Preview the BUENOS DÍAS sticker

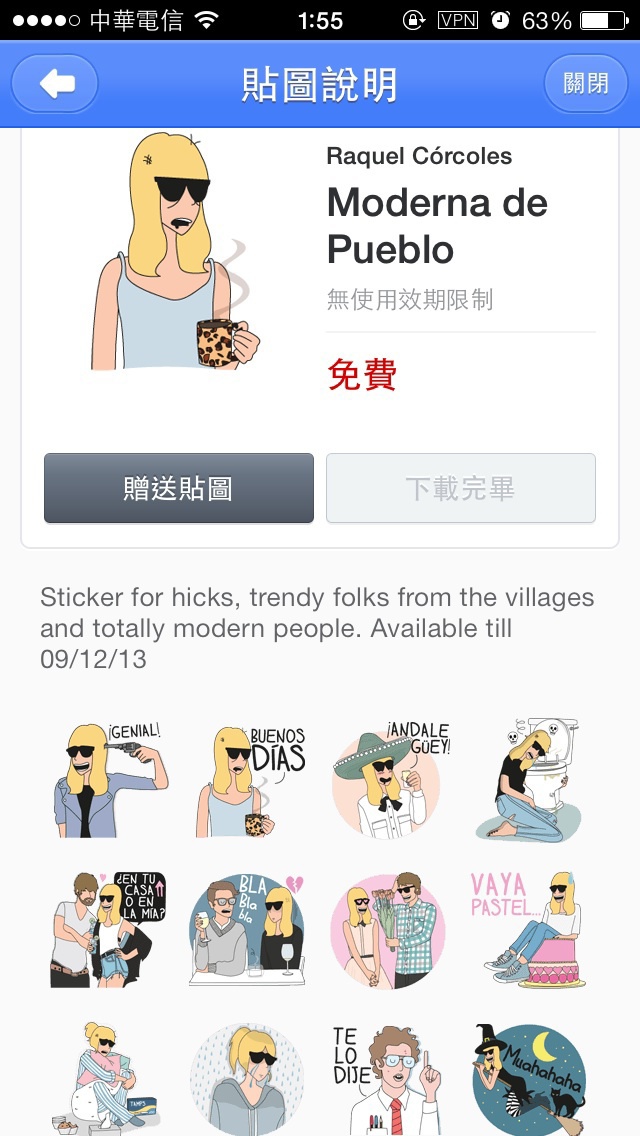pos(248,780)
